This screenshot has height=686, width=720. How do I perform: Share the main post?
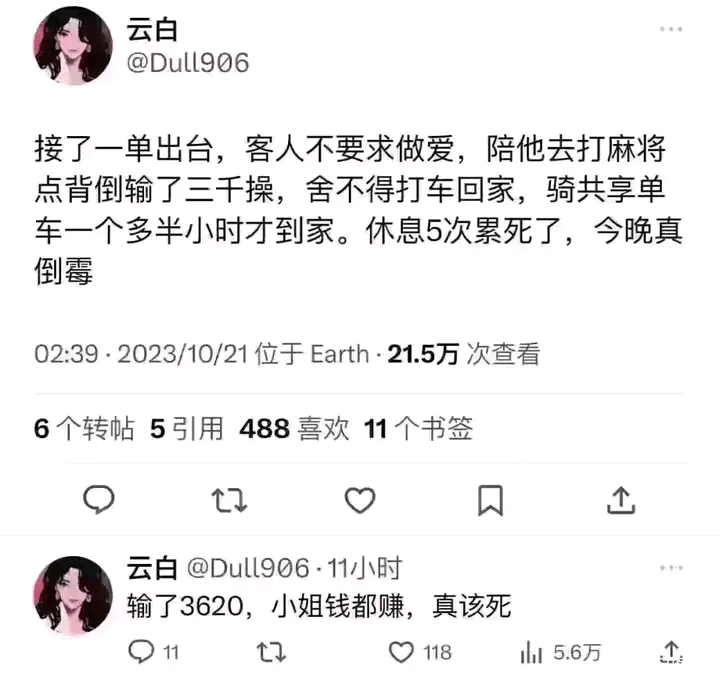tap(621, 500)
